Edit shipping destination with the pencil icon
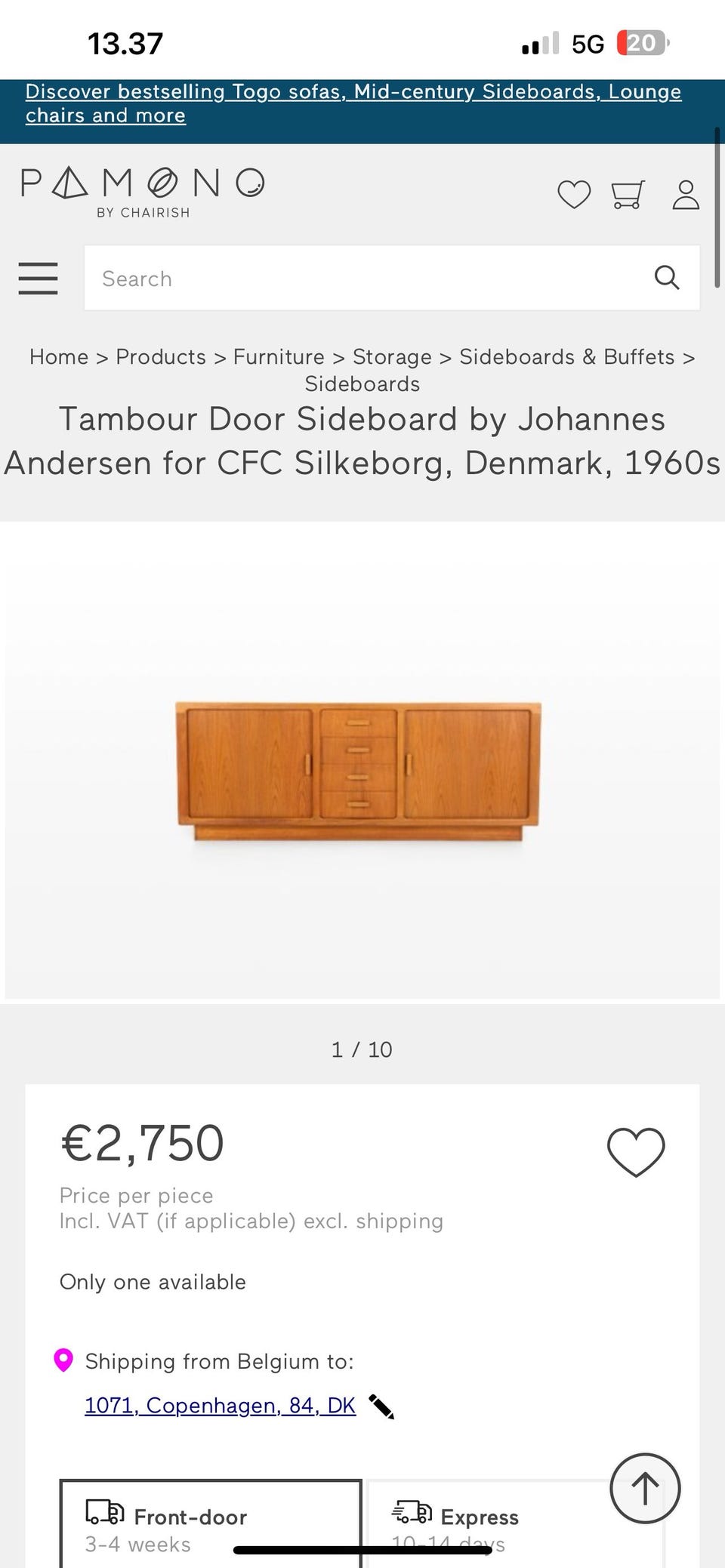The image size is (725, 1568). (381, 1406)
